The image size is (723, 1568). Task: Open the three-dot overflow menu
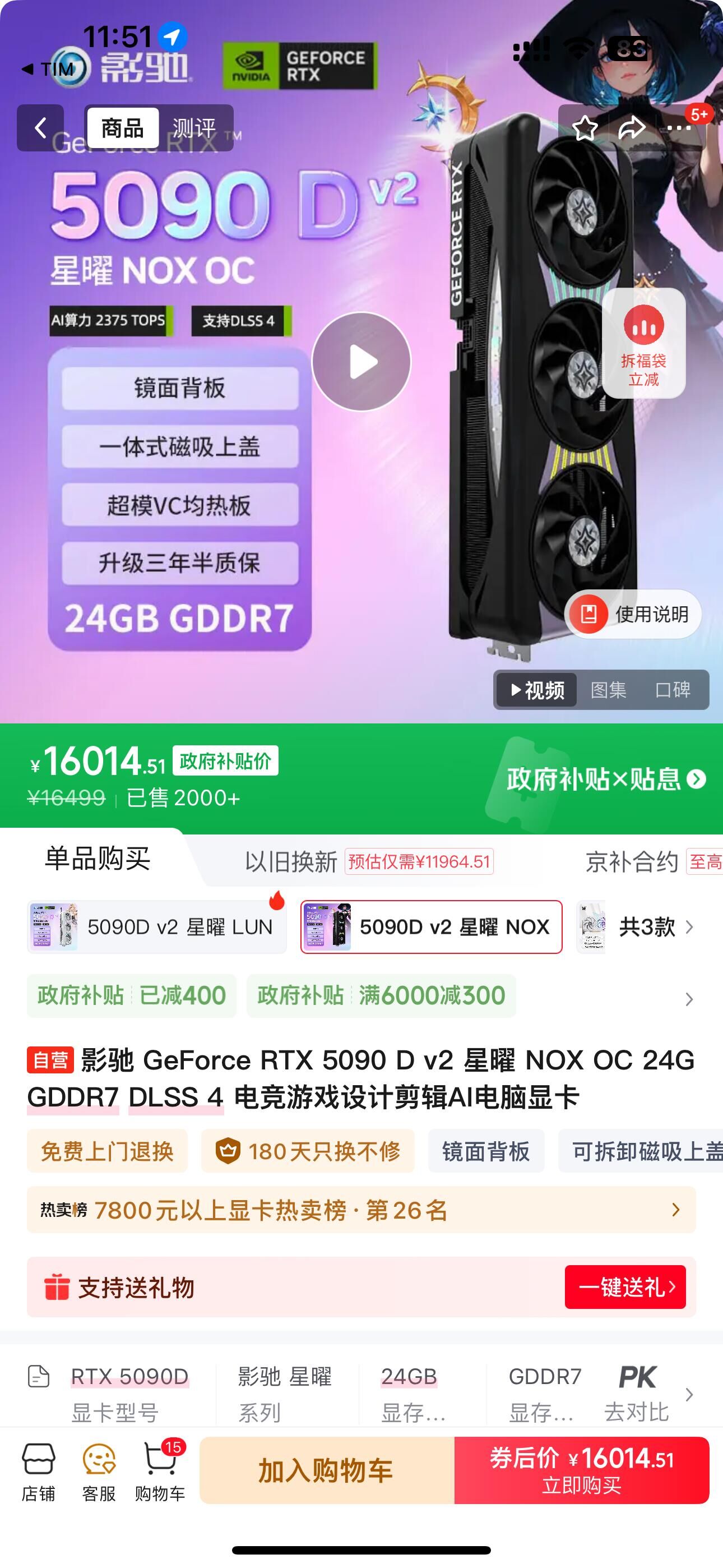(678, 128)
